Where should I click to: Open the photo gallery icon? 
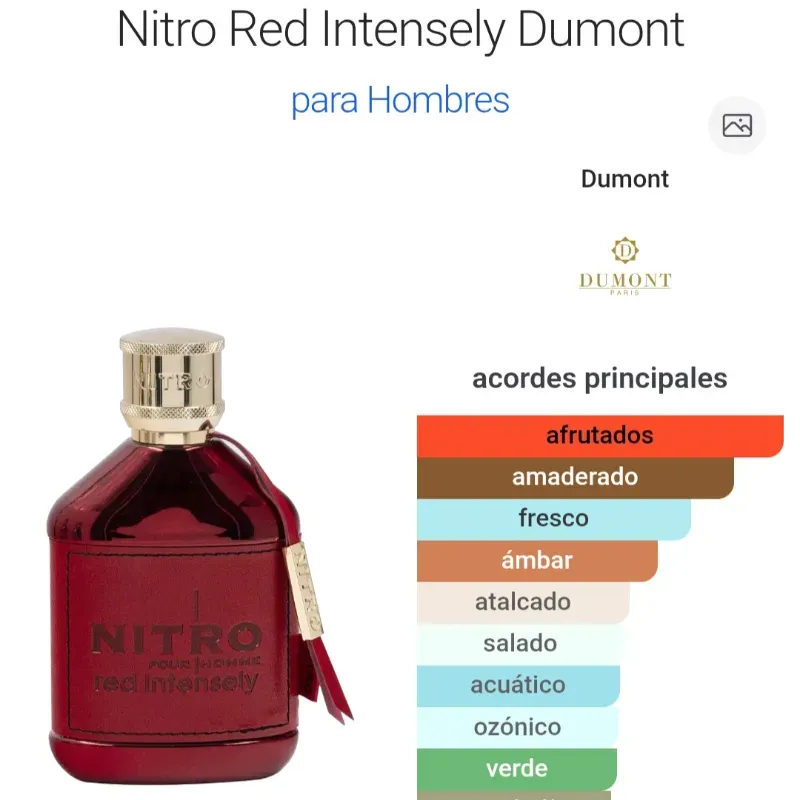(737, 126)
